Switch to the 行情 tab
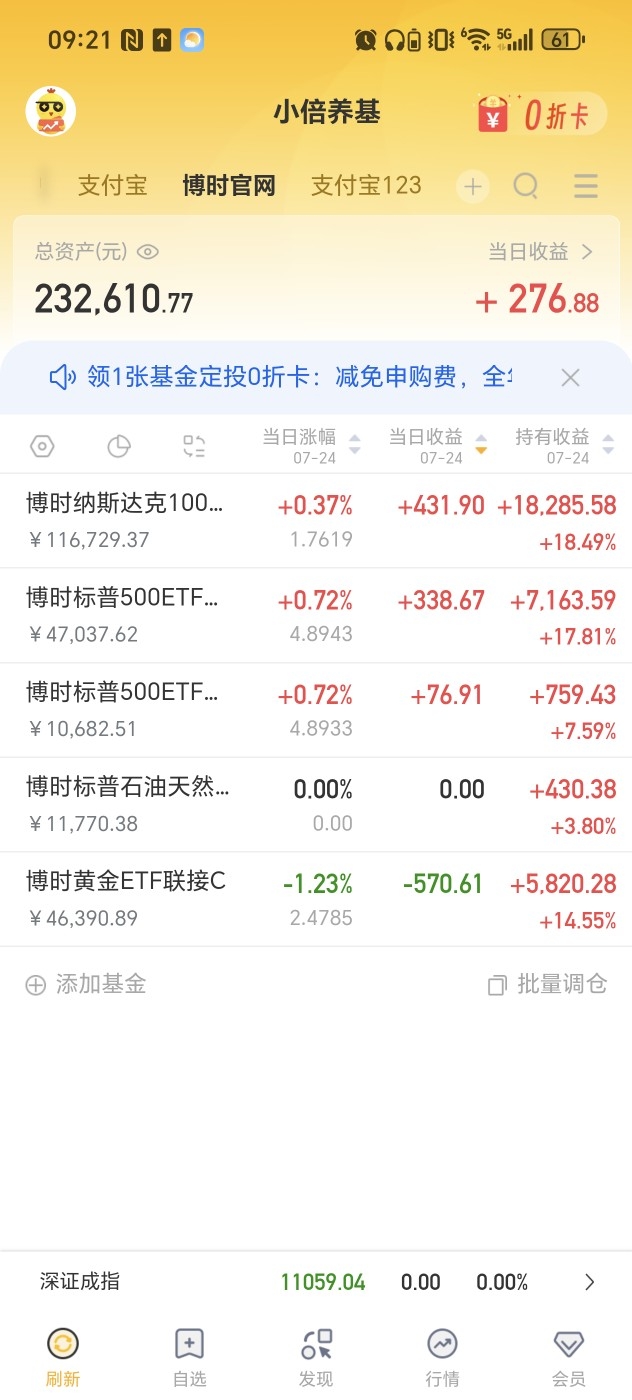This screenshot has width=632, height=1400. coord(442,1358)
